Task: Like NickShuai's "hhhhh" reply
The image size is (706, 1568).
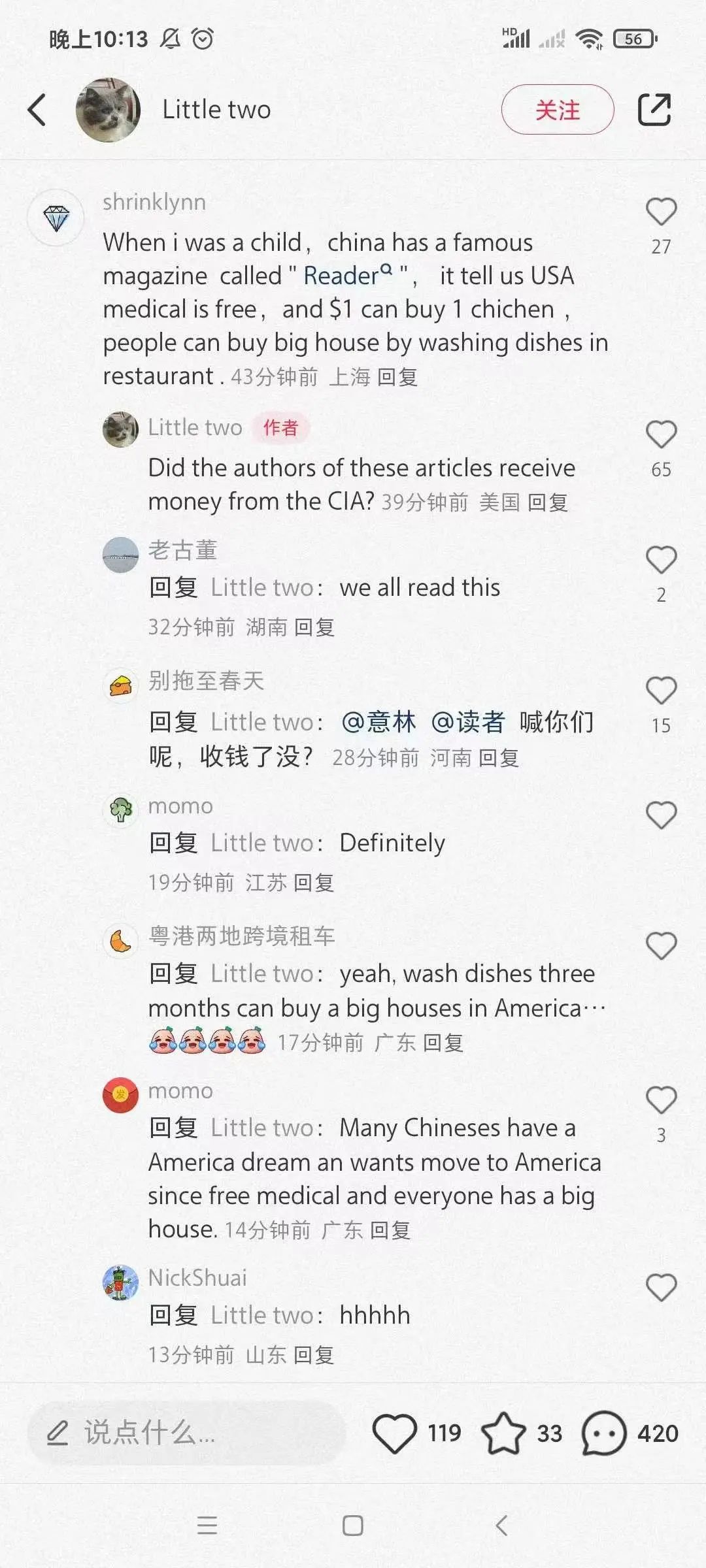Action: click(661, 1288)
